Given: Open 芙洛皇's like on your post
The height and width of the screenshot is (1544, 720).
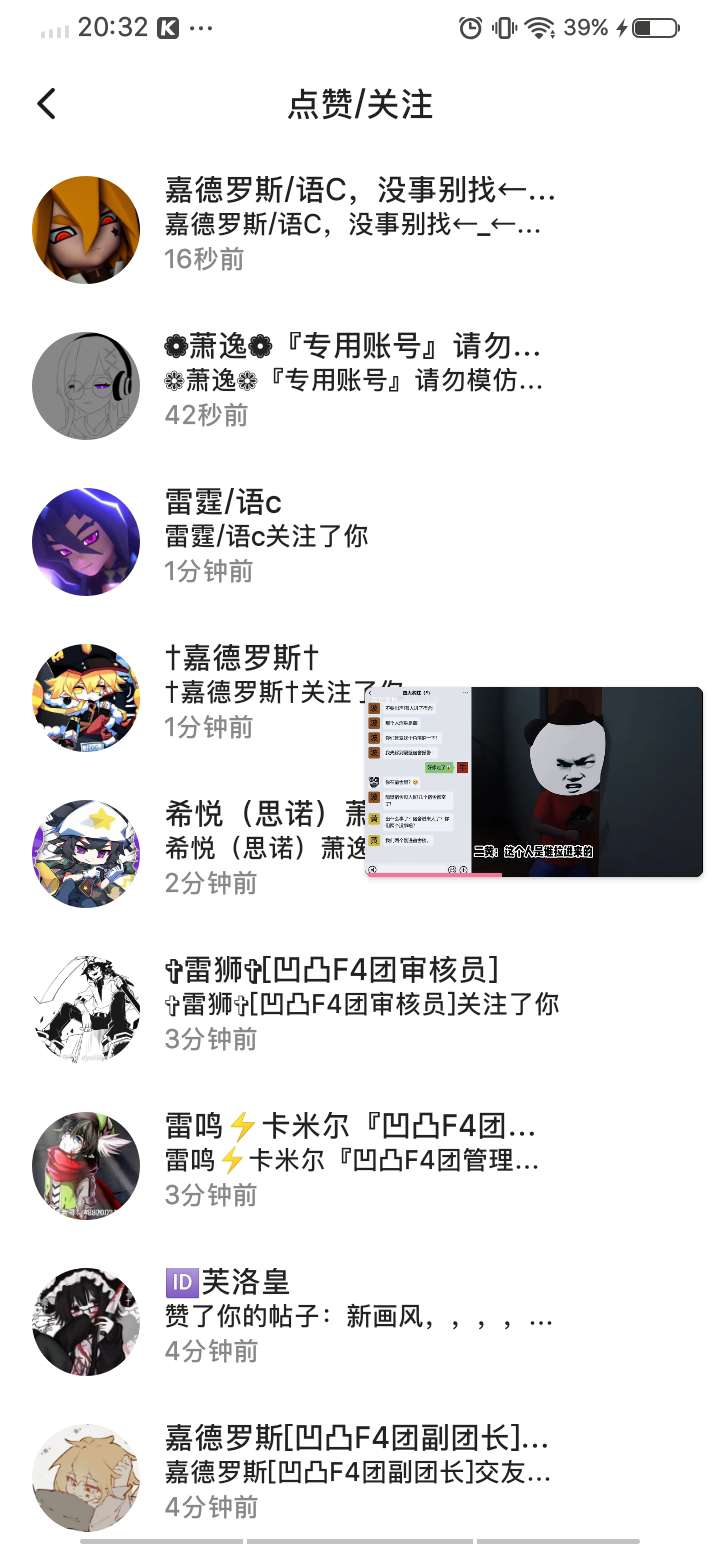Looking at the screenshot, I should coord(358,1316).
